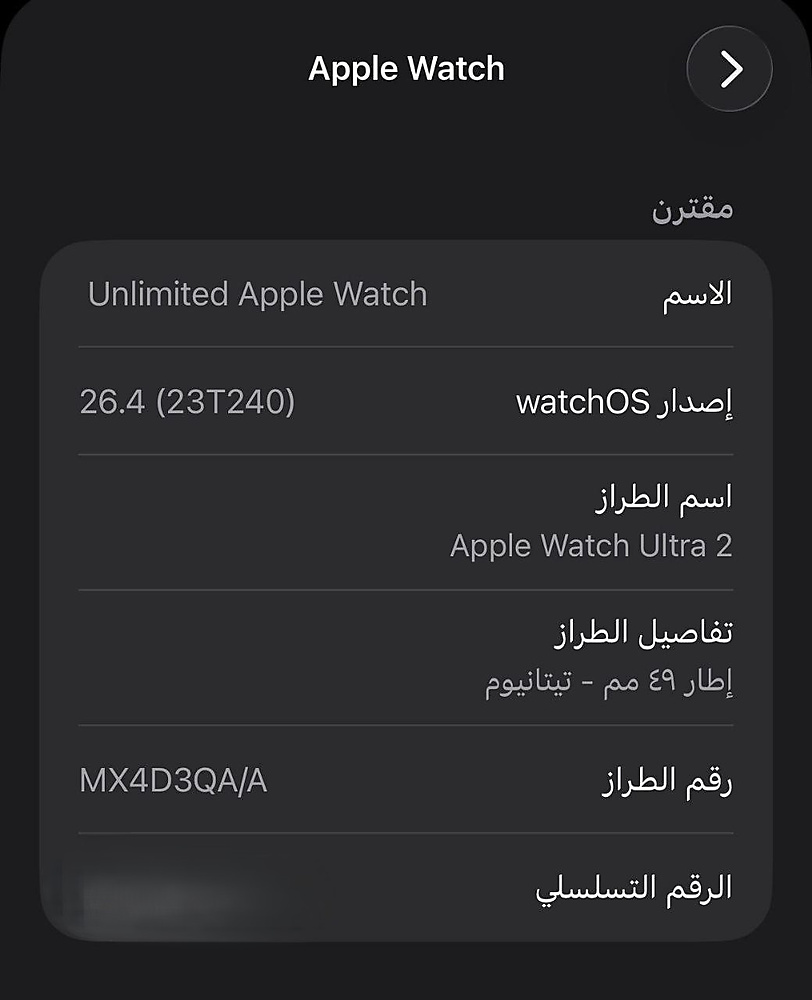Tap the Apple Watch header title
The width and height of the screenshot is (812, 1000).
coord(406,69)
